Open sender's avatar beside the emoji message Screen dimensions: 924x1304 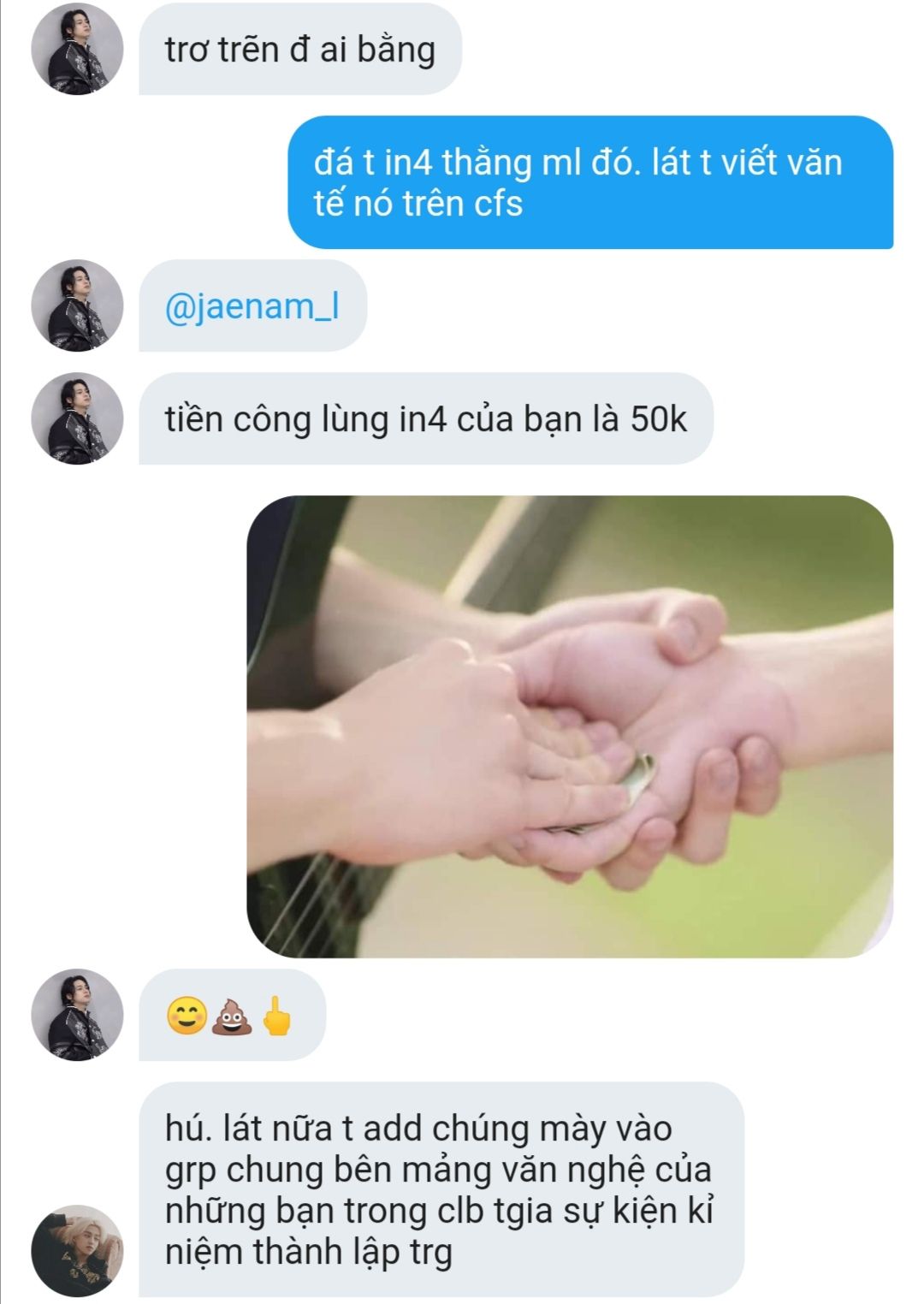(x=78, y=1015)
